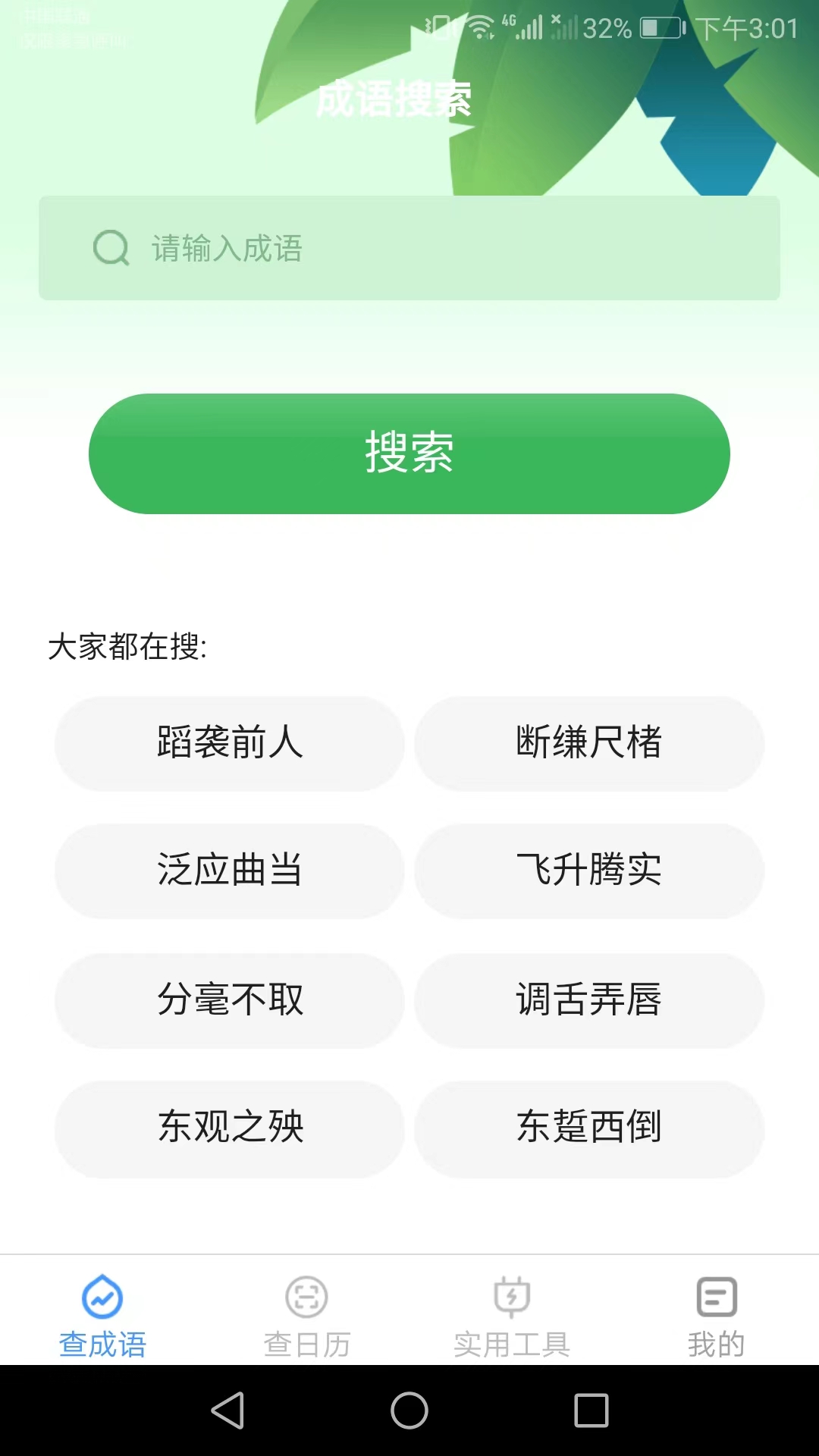This screenshot has width=819, height=1456.
Task: Tap the system home button
Action: pyautogui.click(x=409, y=1410)
